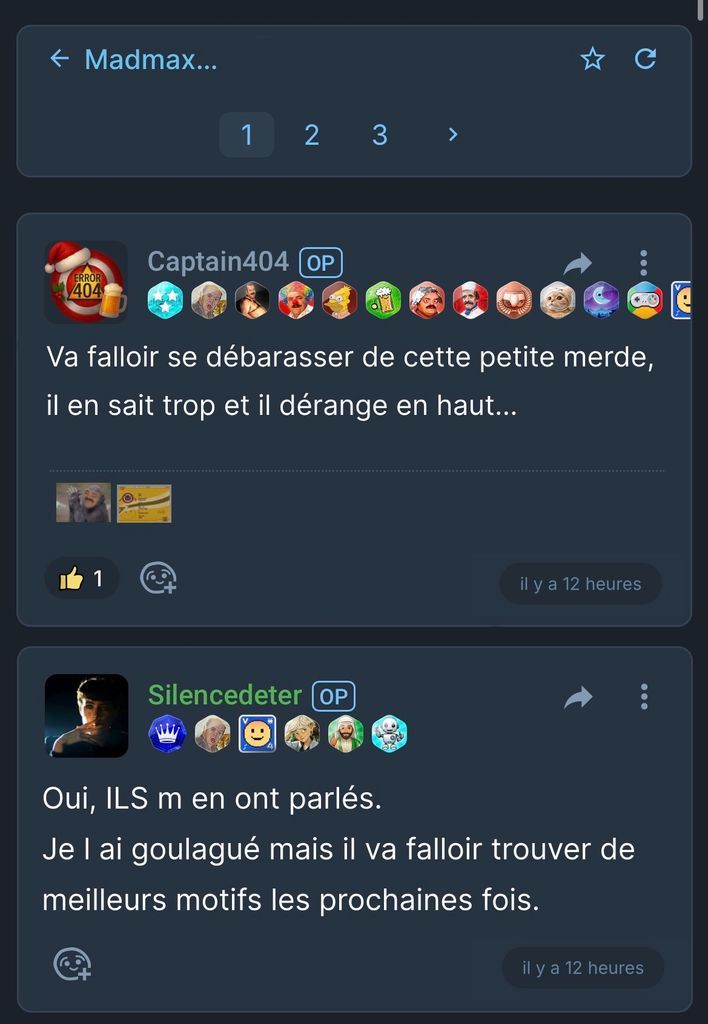The height and width of the screenshot is (1024, 708).
Task: View Silencedeter's username profile
Action: tap(225, 695)
